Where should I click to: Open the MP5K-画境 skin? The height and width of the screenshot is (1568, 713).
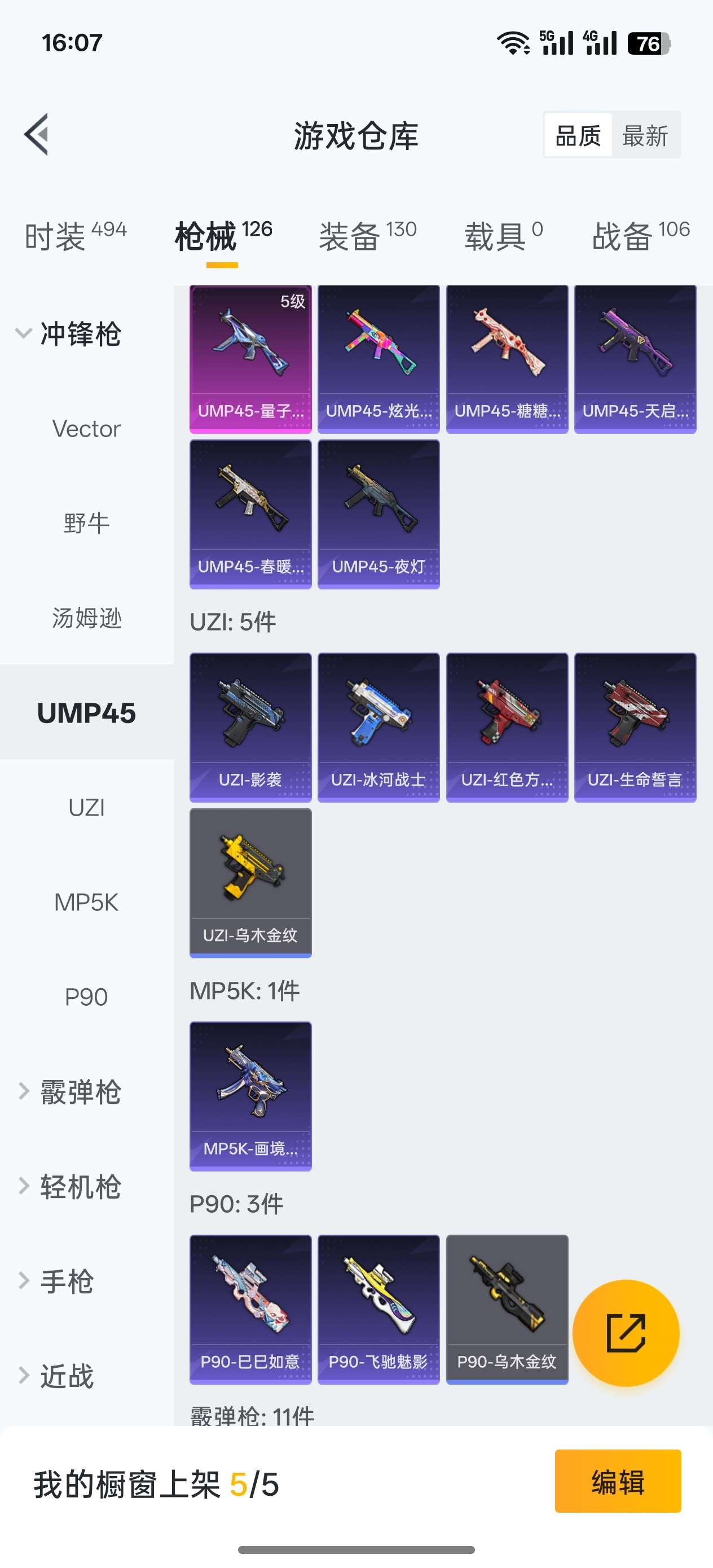click(250, 1096)
